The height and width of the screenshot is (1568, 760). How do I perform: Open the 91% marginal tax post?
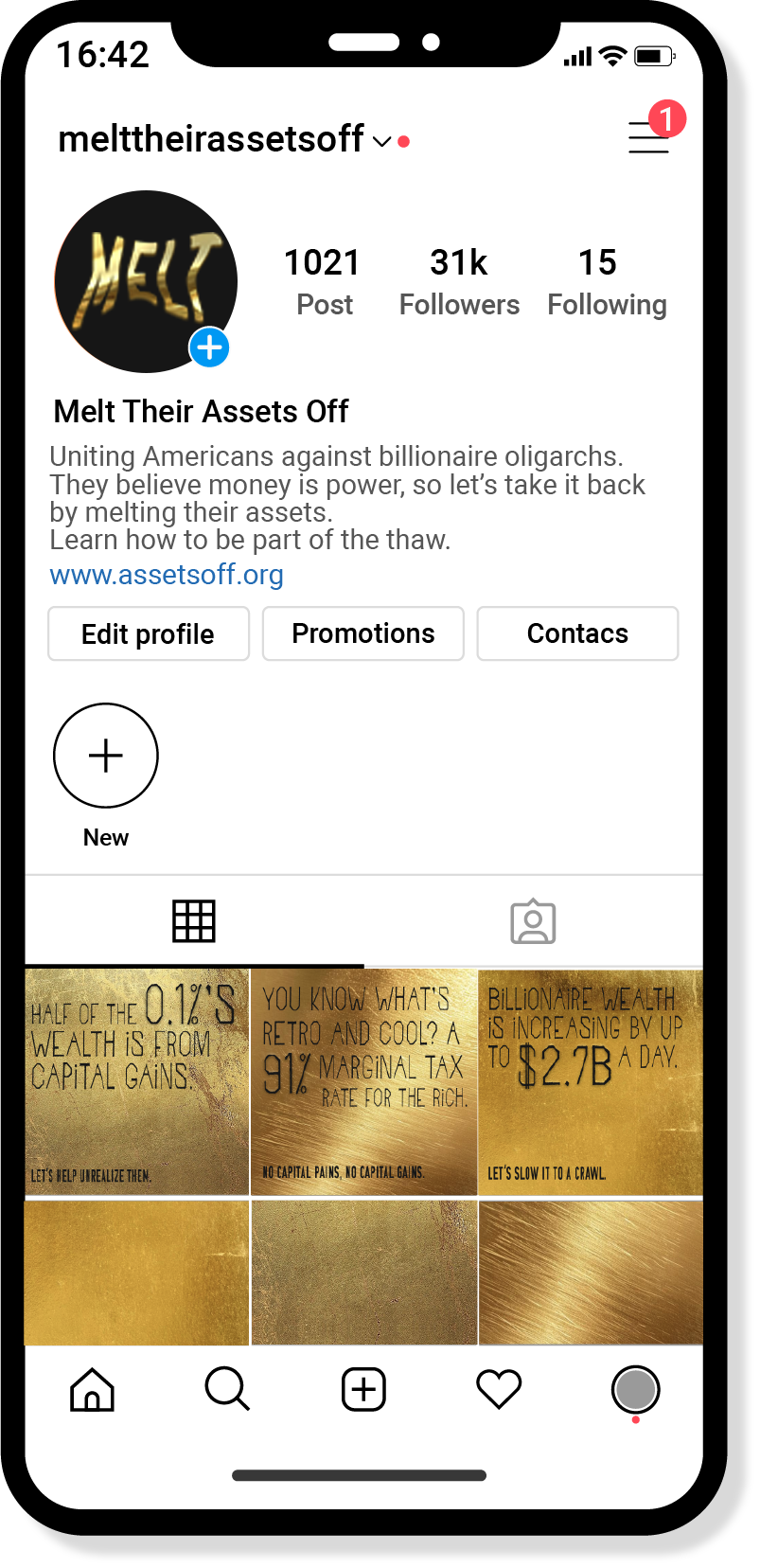tap(364, 1081)
